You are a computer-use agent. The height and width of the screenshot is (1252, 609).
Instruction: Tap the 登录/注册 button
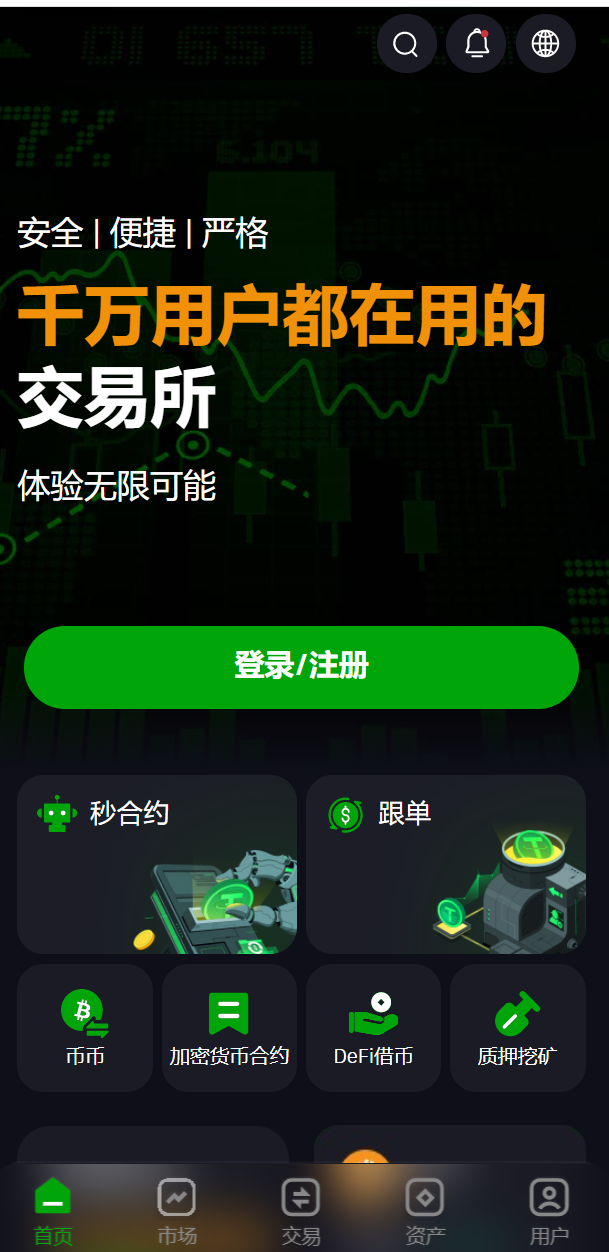click(x=301, y=667)
